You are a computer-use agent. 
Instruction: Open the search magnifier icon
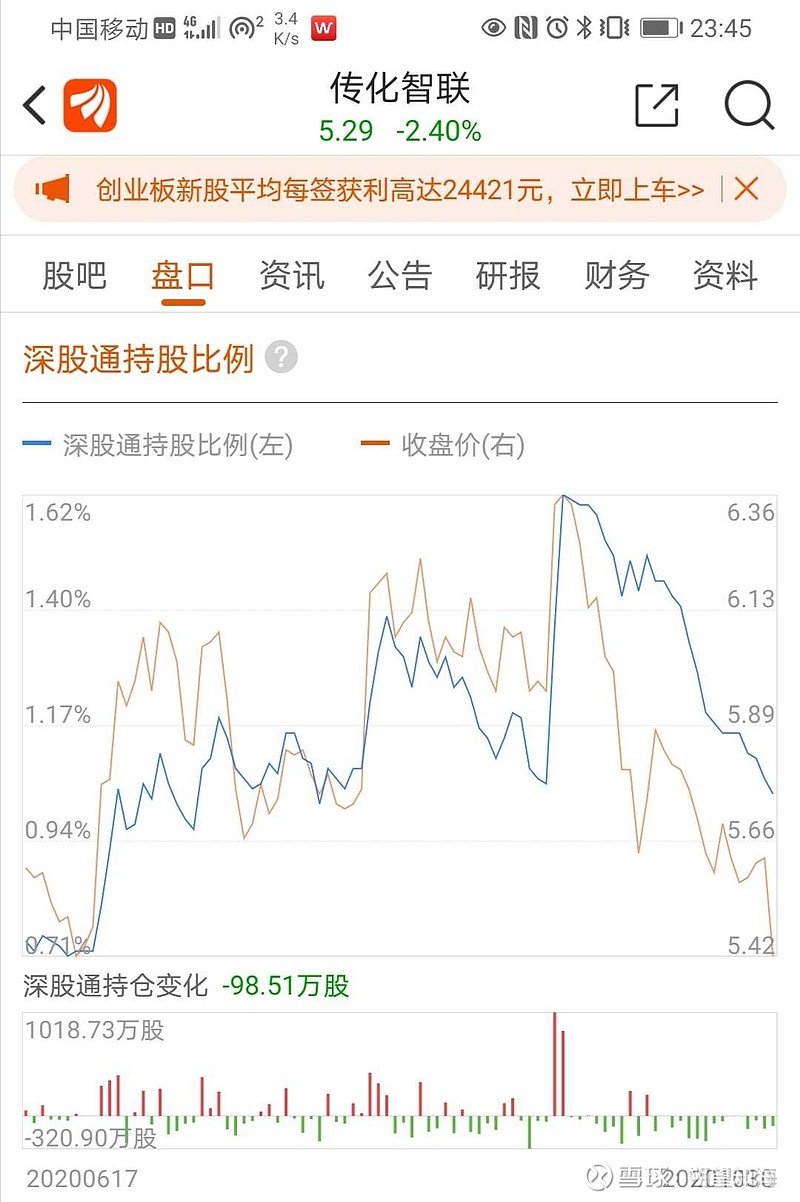749,106
